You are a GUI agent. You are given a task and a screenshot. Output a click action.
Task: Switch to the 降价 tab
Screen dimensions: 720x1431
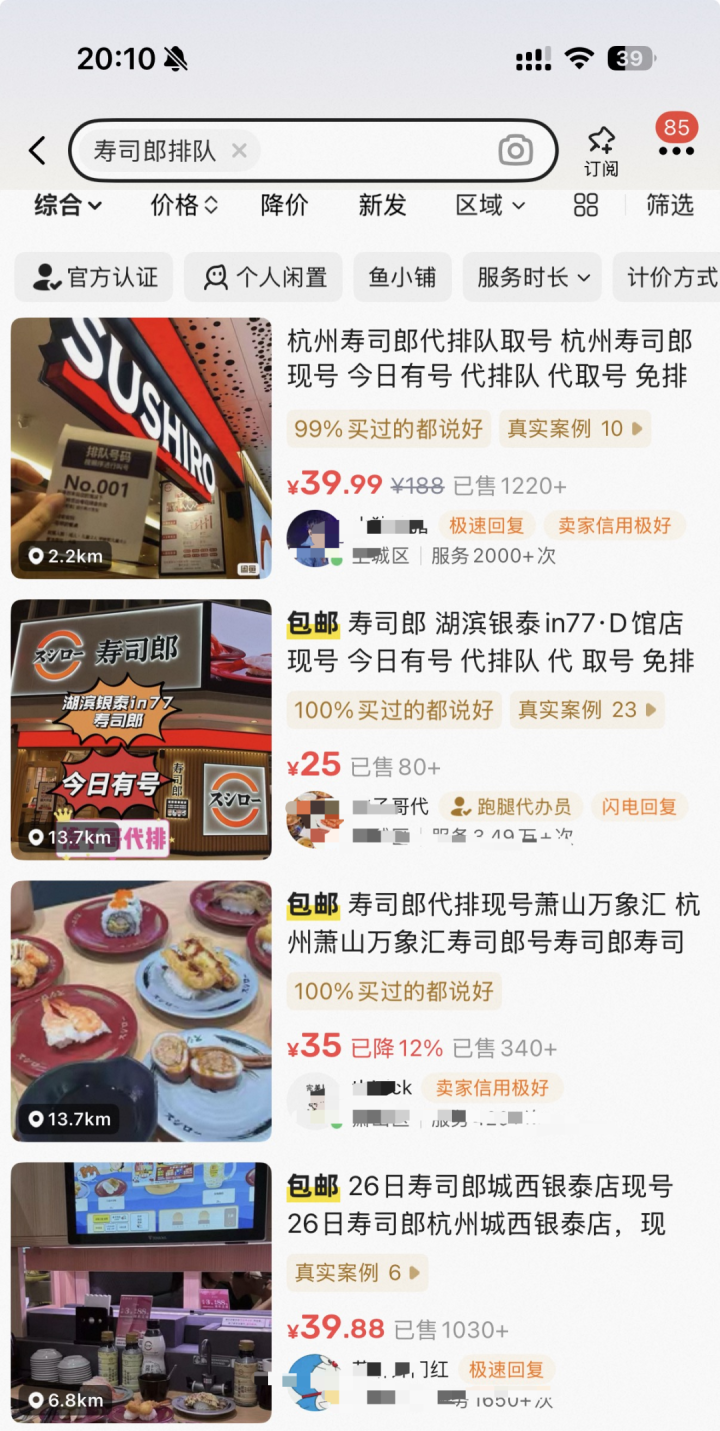(284, 205)
